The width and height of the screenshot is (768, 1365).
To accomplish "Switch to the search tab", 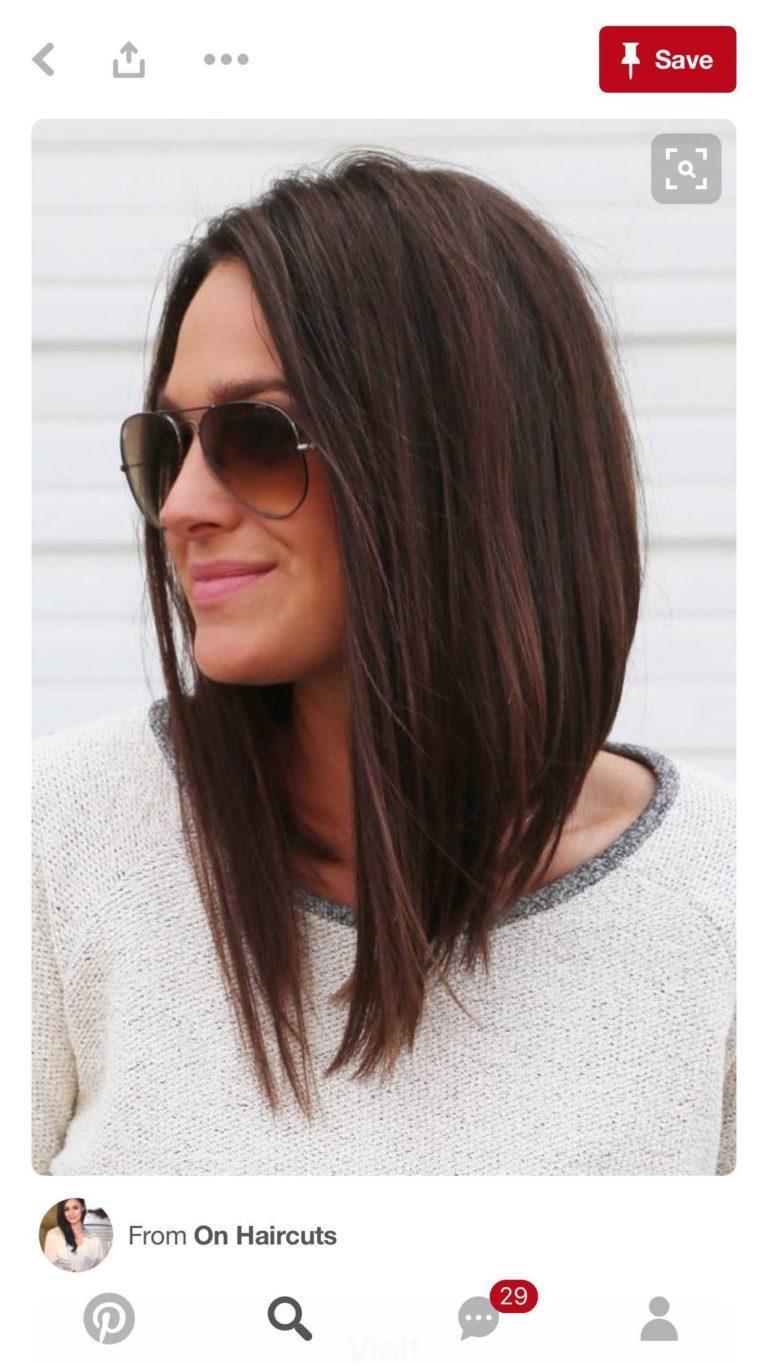I will point(289,1318).
